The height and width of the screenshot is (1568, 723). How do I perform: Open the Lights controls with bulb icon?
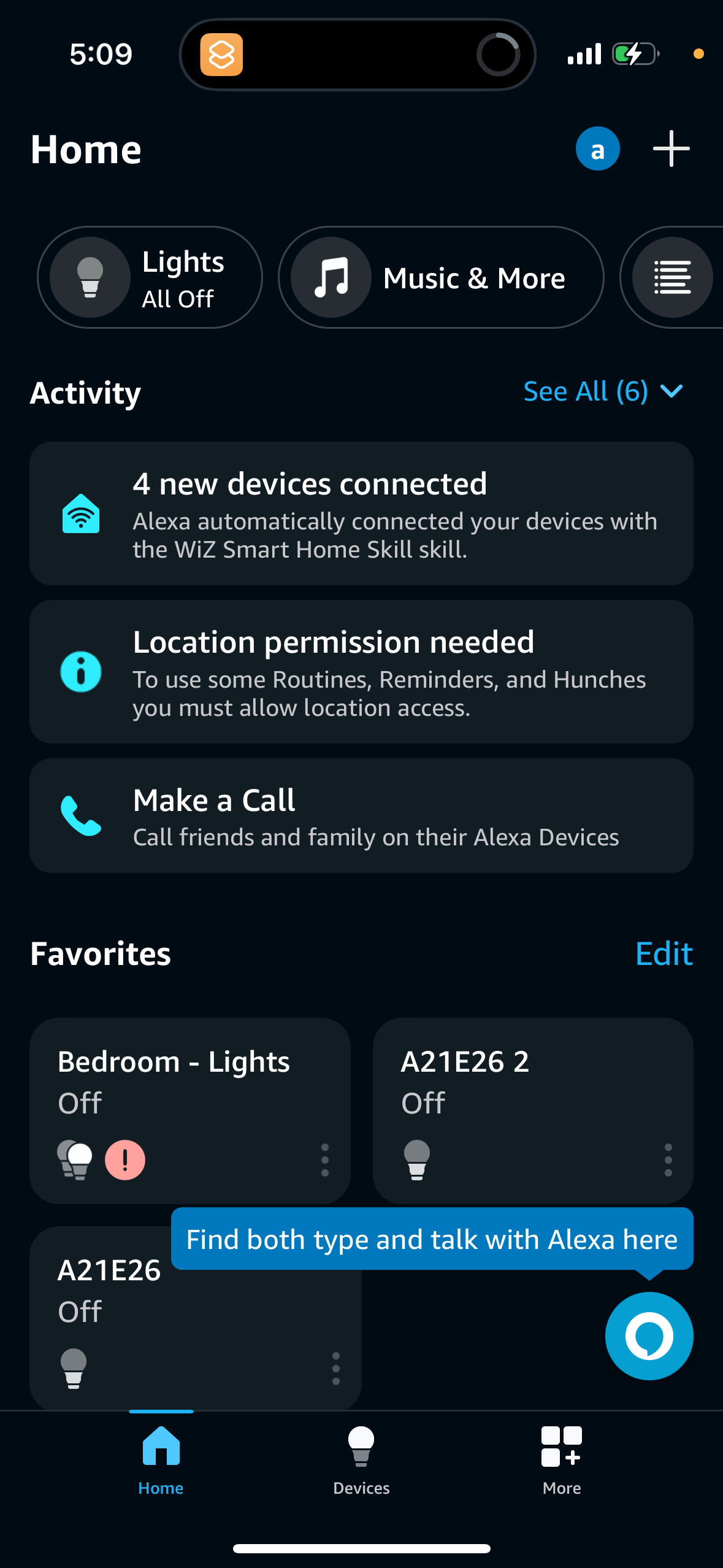pos(150,277)
